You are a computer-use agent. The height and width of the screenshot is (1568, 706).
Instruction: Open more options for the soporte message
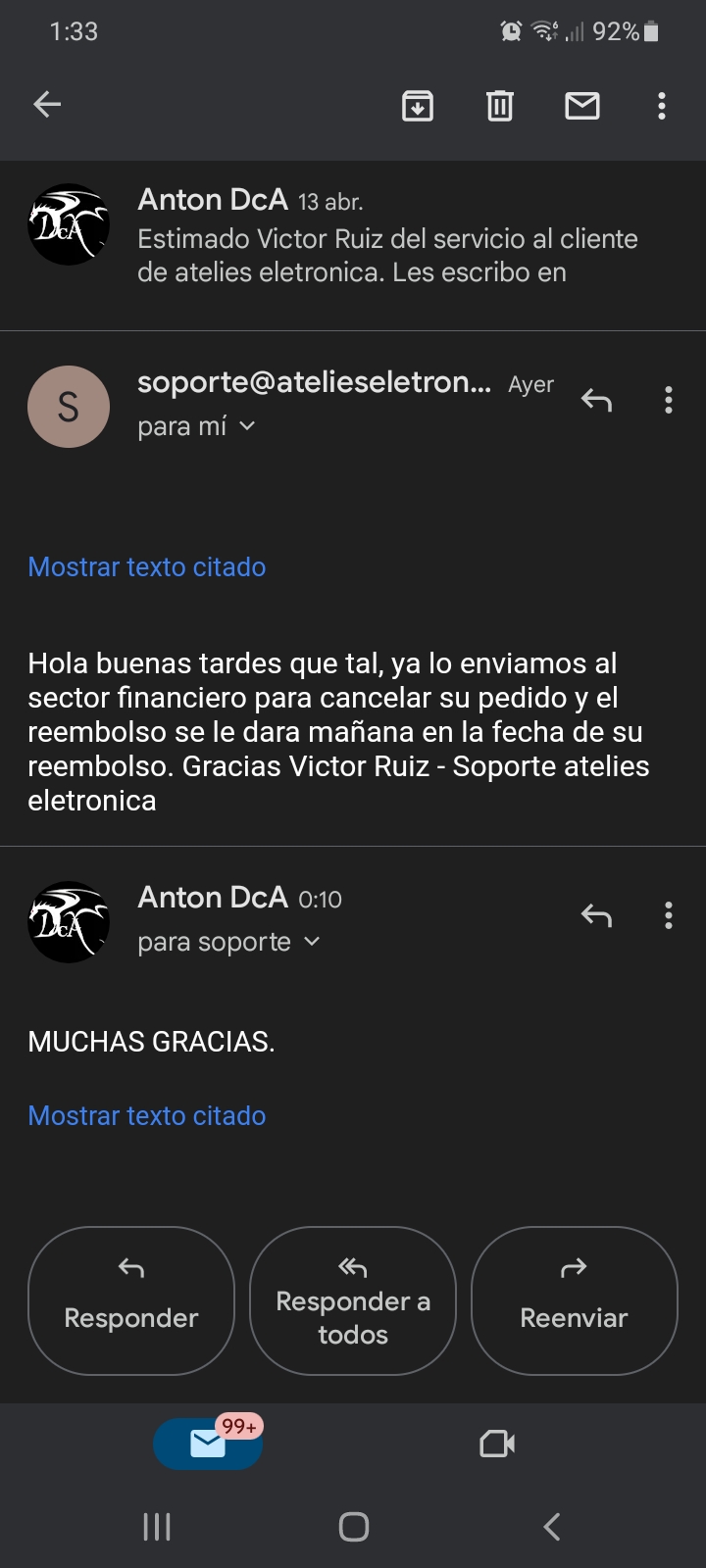(x=669, y=400)
